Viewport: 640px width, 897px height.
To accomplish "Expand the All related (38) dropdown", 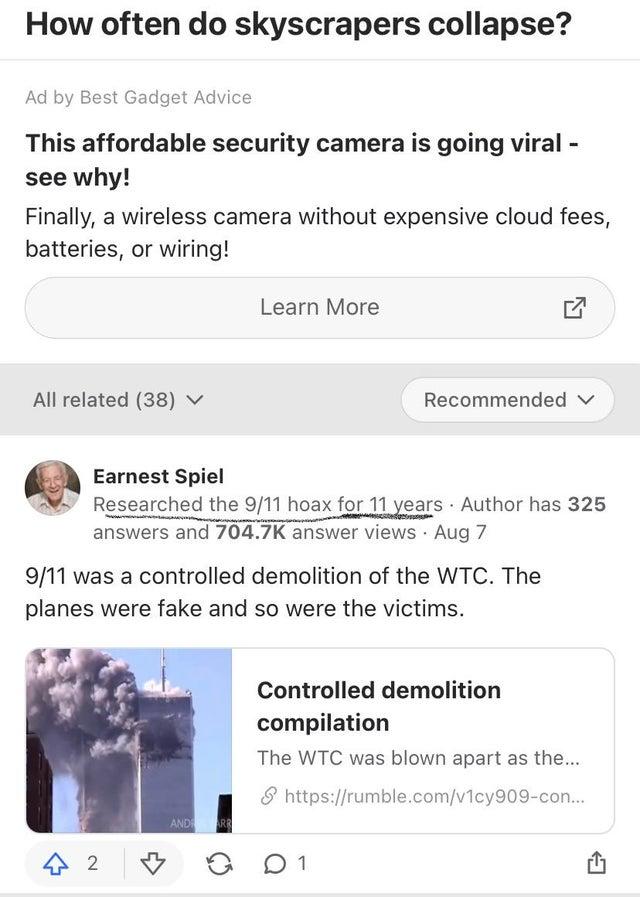I will (119, 400).
